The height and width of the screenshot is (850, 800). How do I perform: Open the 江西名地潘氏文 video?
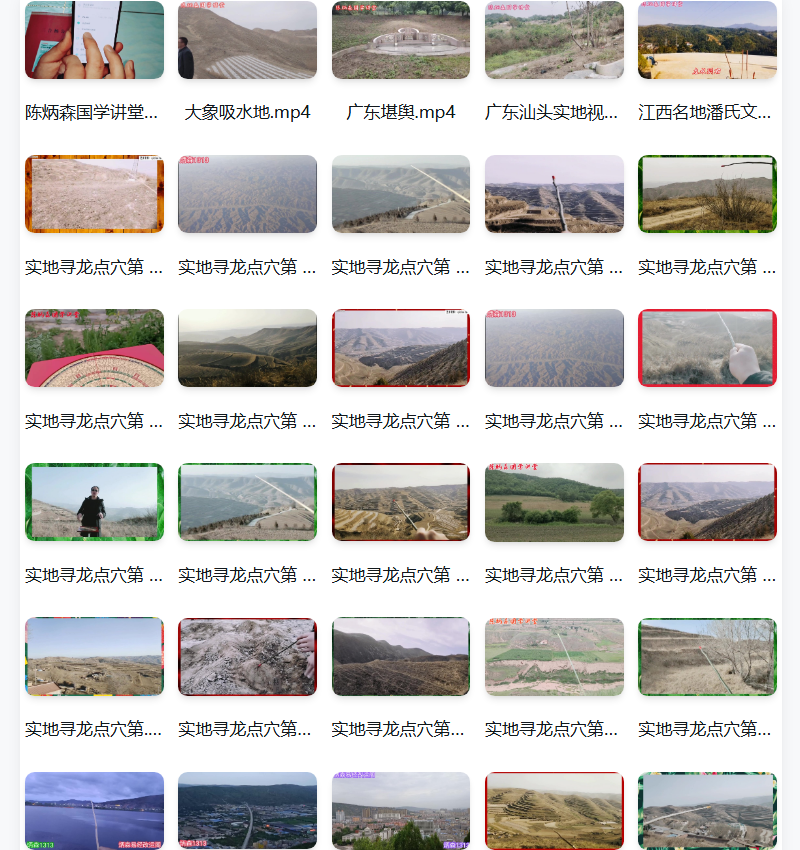[707, 40]
